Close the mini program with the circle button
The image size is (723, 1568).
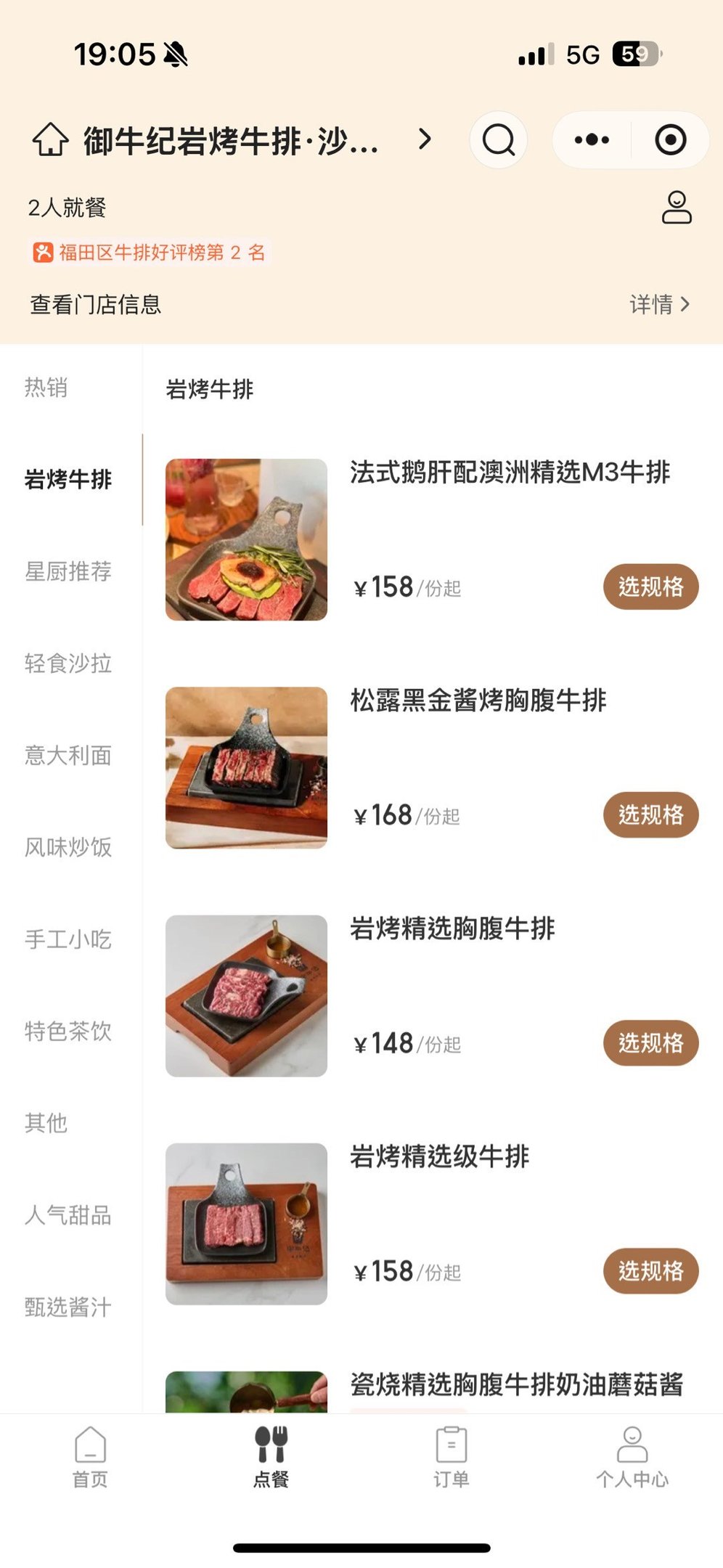tap(670, 139)
